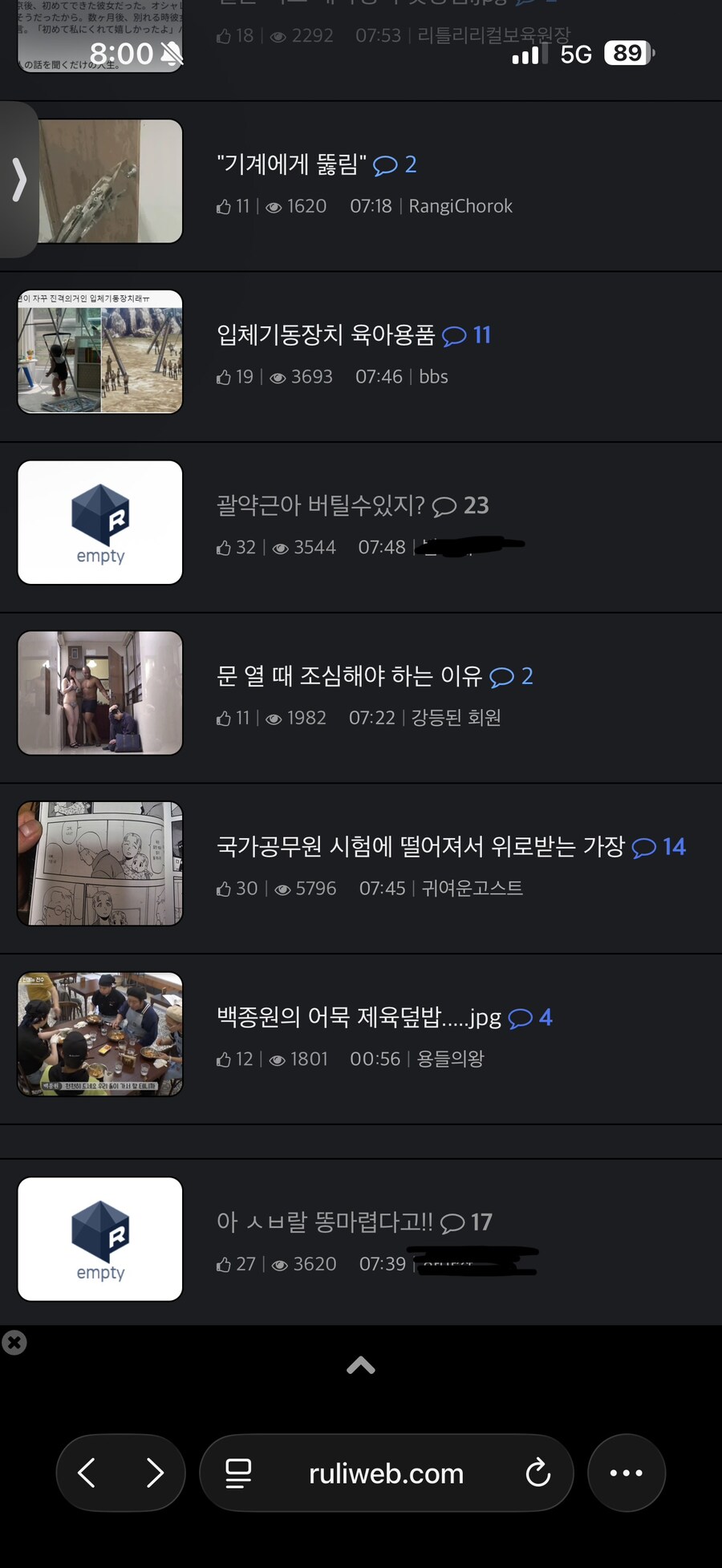The width and height of the screenshot is (722, 1568).
Task: Open the post 아 ㅅㅂ랄 똥마렵다고!!
Action: pos(324,1222)
